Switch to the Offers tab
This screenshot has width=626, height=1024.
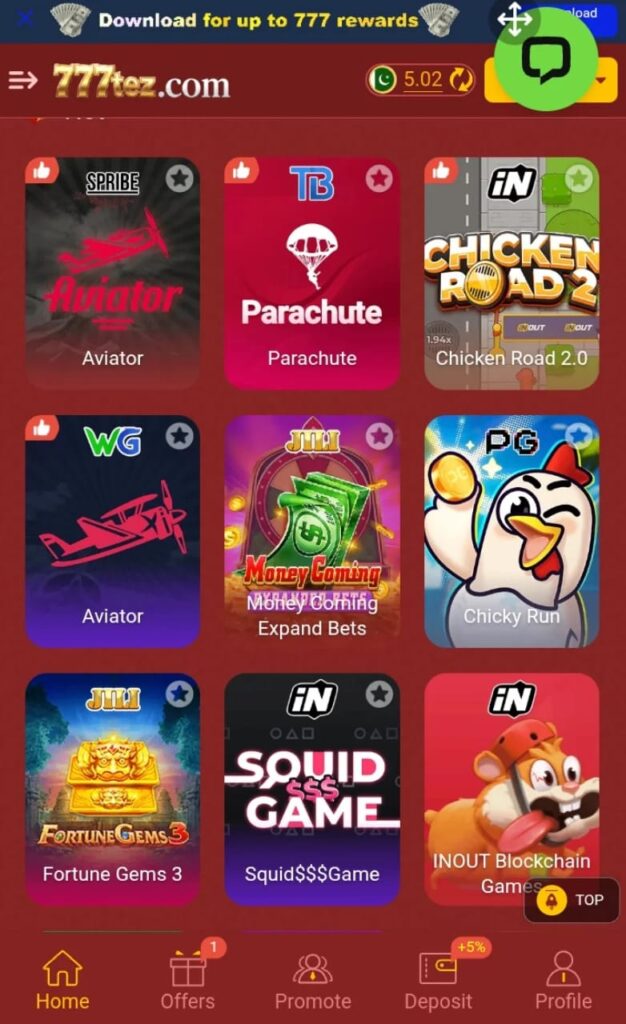tap(187, 981)
